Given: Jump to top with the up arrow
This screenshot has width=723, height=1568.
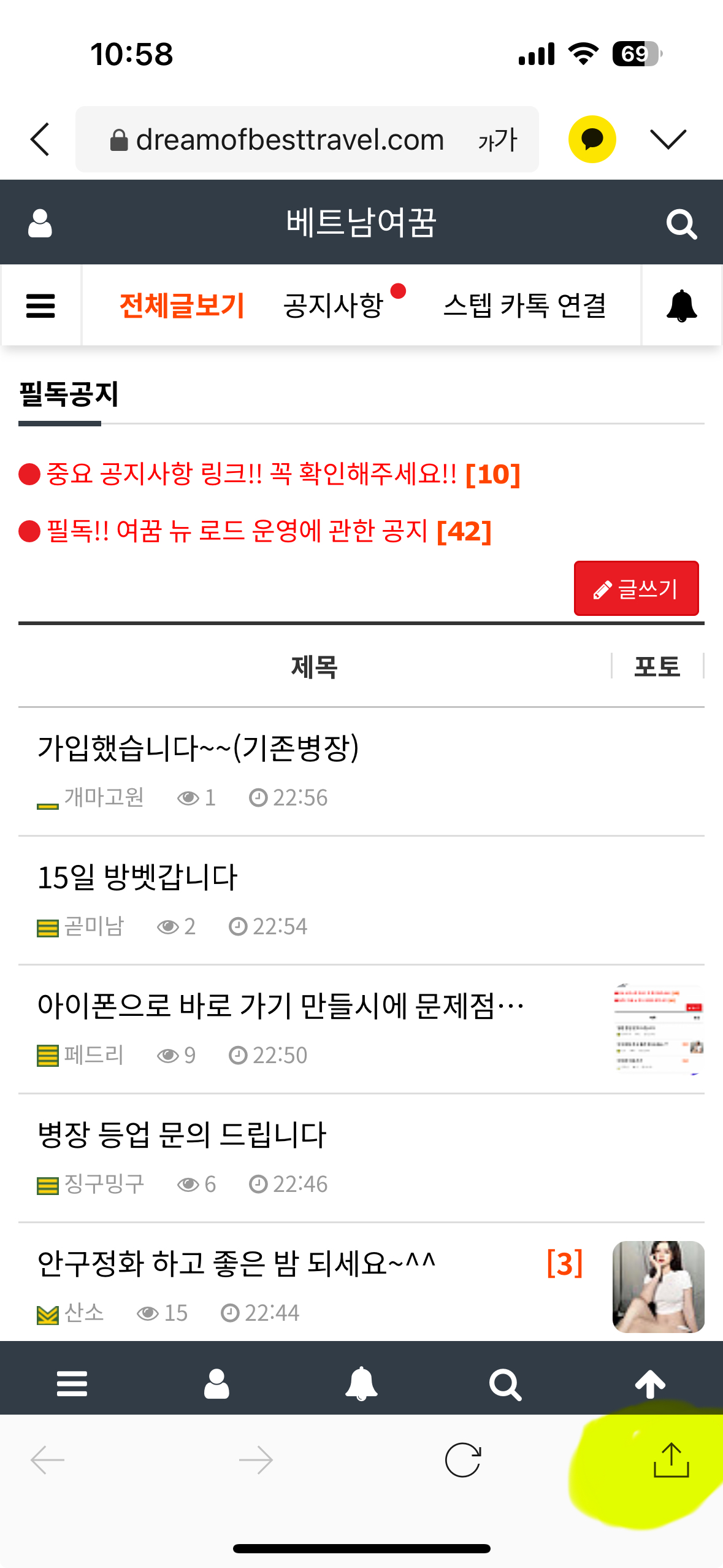Looking at the screenshot, I should point(650,1384).
